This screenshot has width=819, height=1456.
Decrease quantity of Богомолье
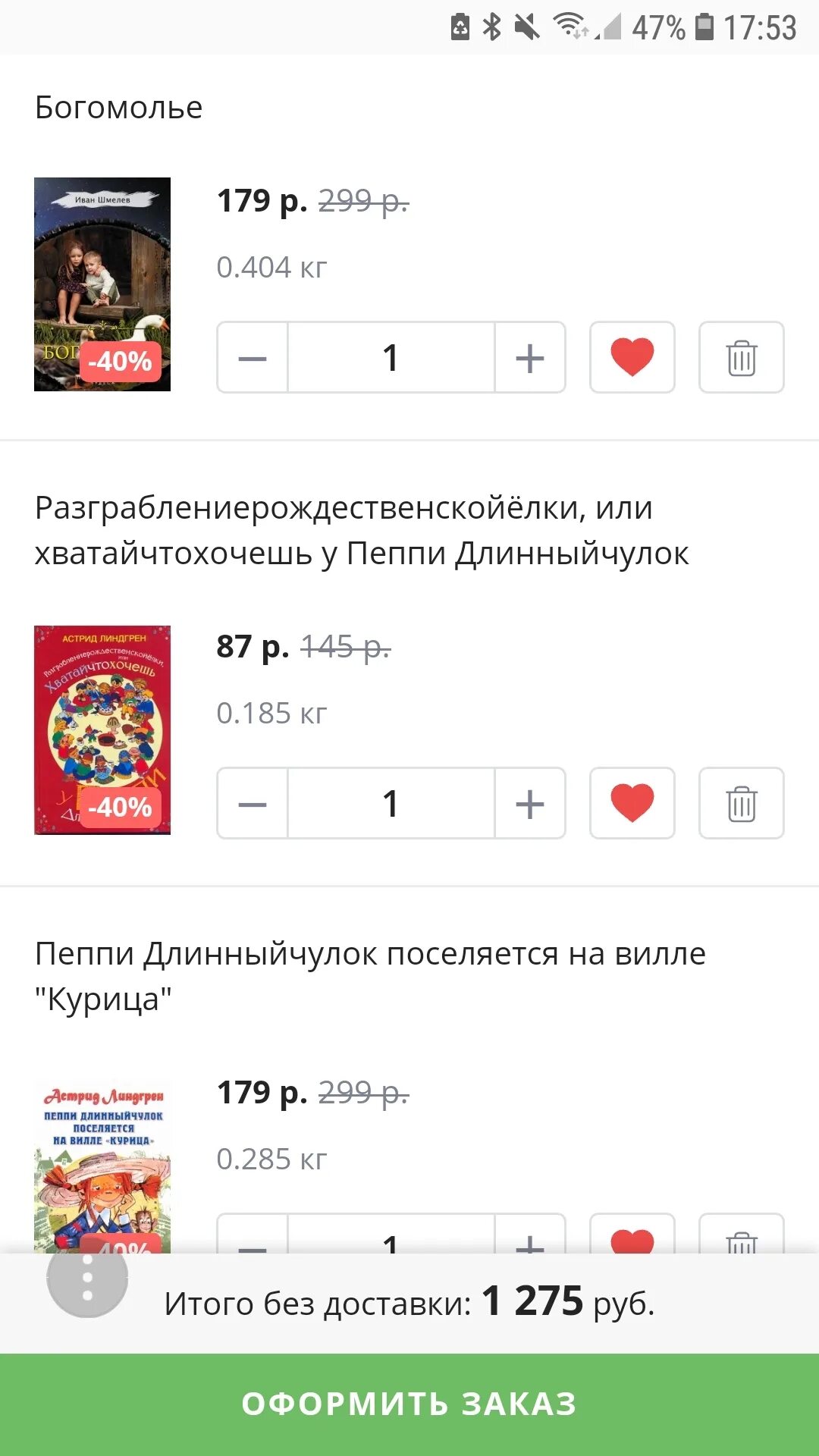[253, 358]
